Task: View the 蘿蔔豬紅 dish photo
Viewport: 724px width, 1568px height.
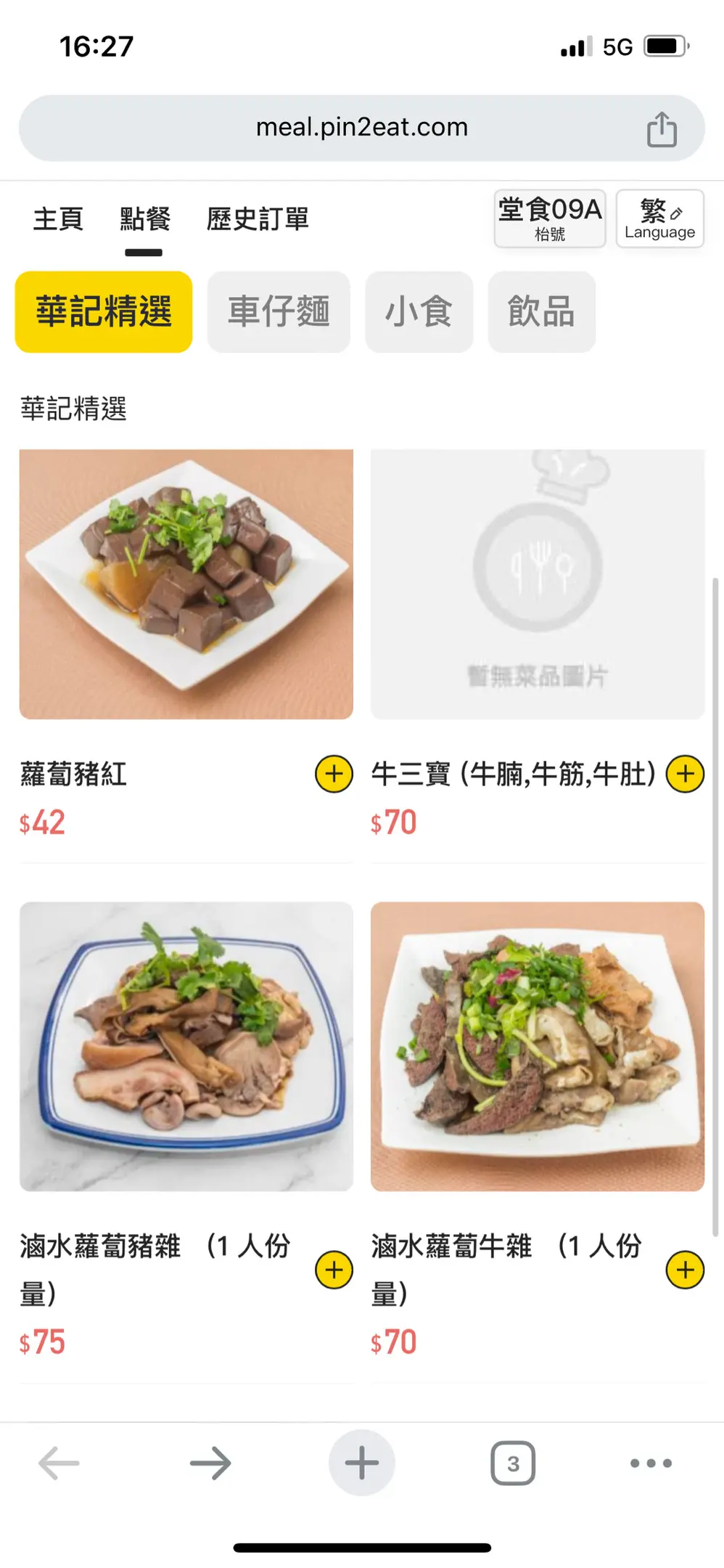Action: pyautogui.click(x=186, y=584)
